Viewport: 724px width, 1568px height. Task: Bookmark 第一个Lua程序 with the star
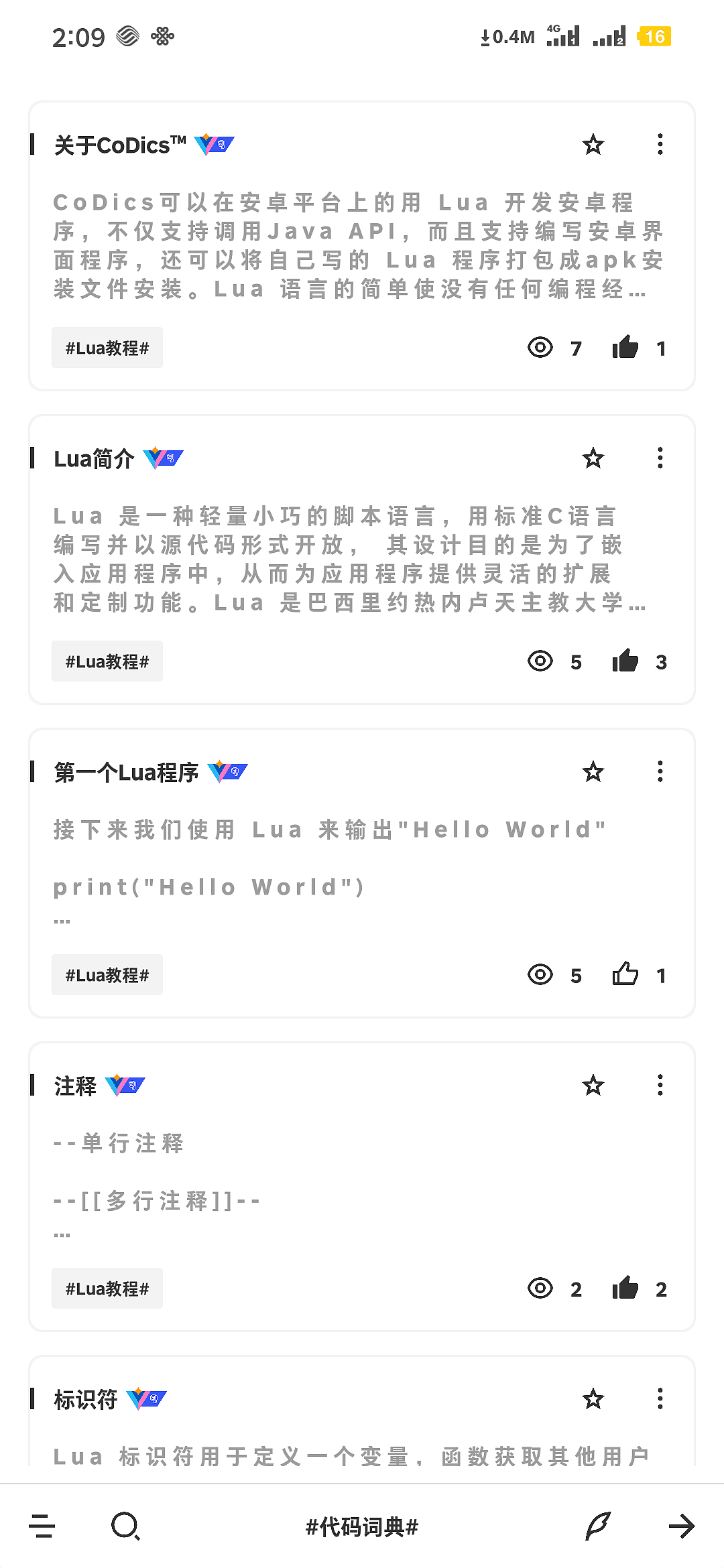pyautogui.click(x=593, y=772)
